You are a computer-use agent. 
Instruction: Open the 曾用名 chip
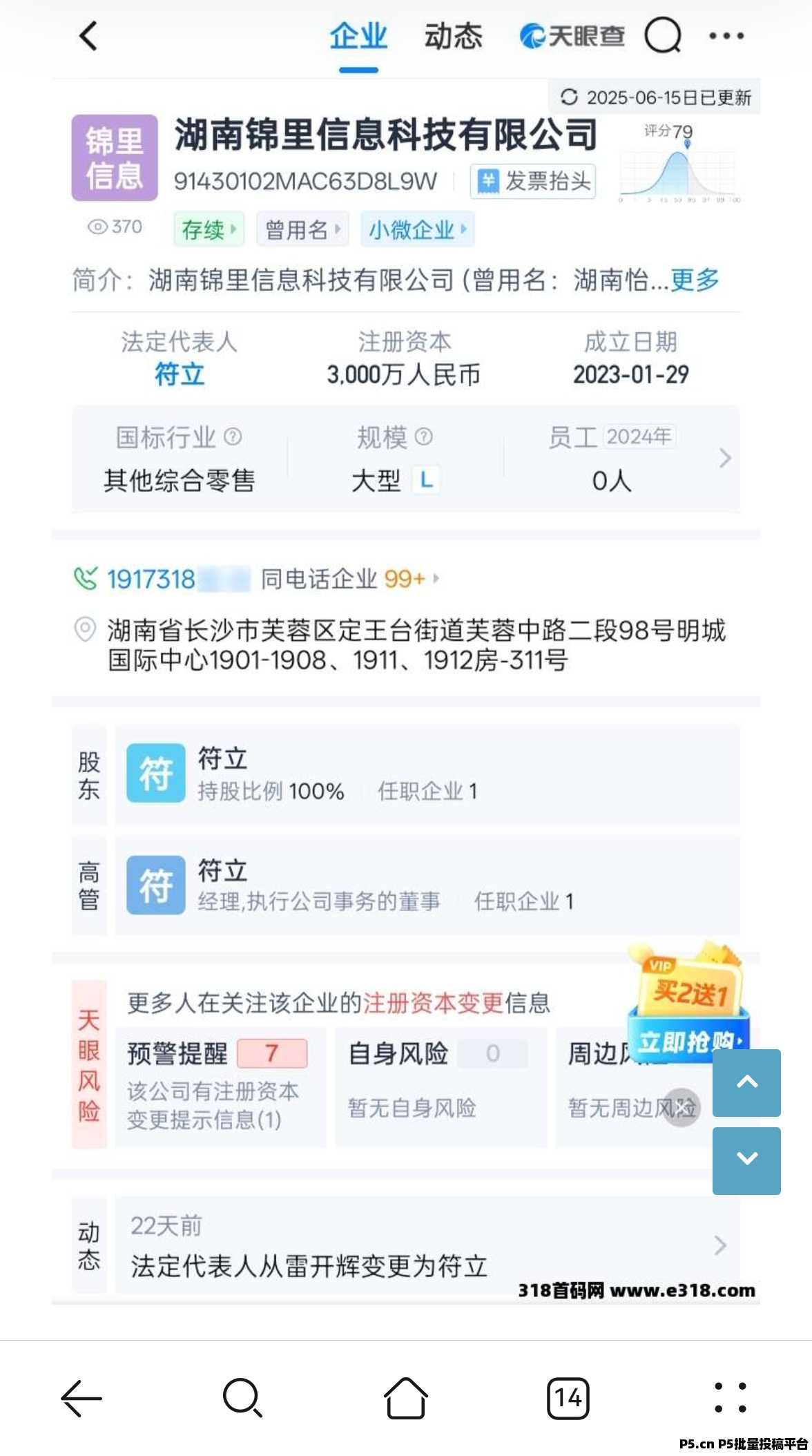(302, 229)
